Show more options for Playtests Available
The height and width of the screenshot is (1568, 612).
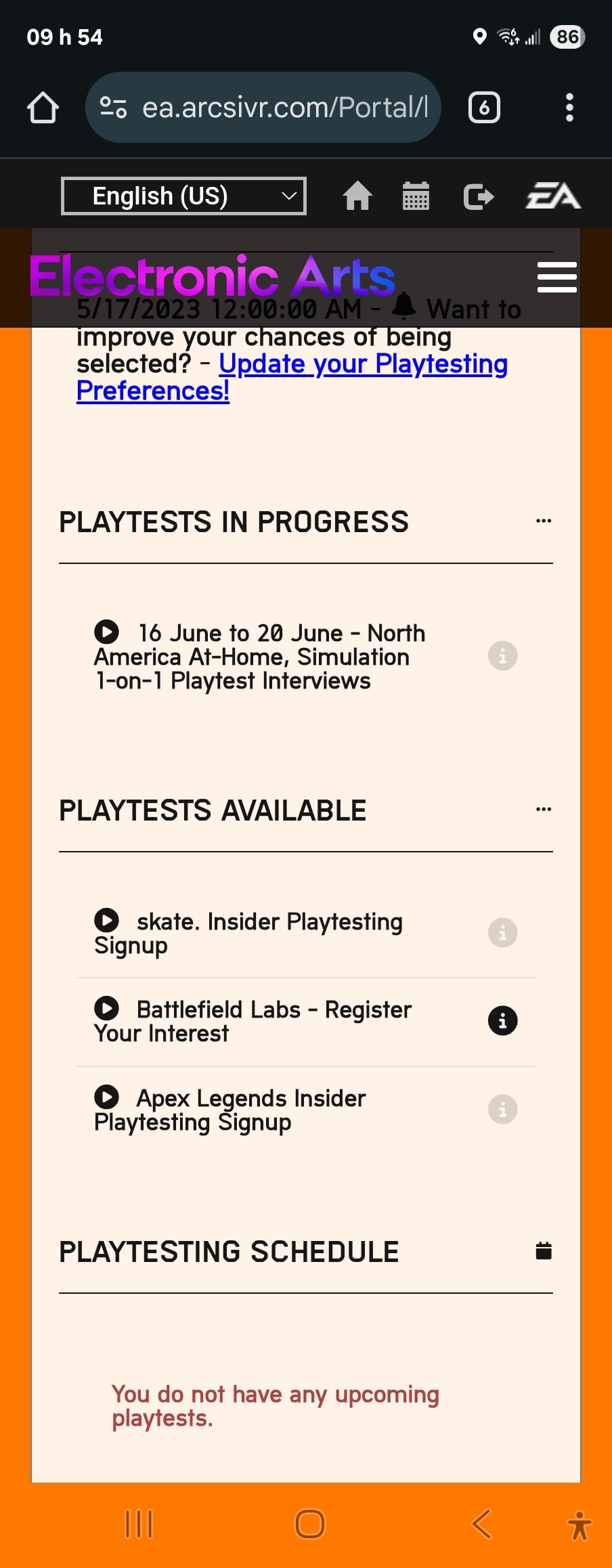pos(544,810)
